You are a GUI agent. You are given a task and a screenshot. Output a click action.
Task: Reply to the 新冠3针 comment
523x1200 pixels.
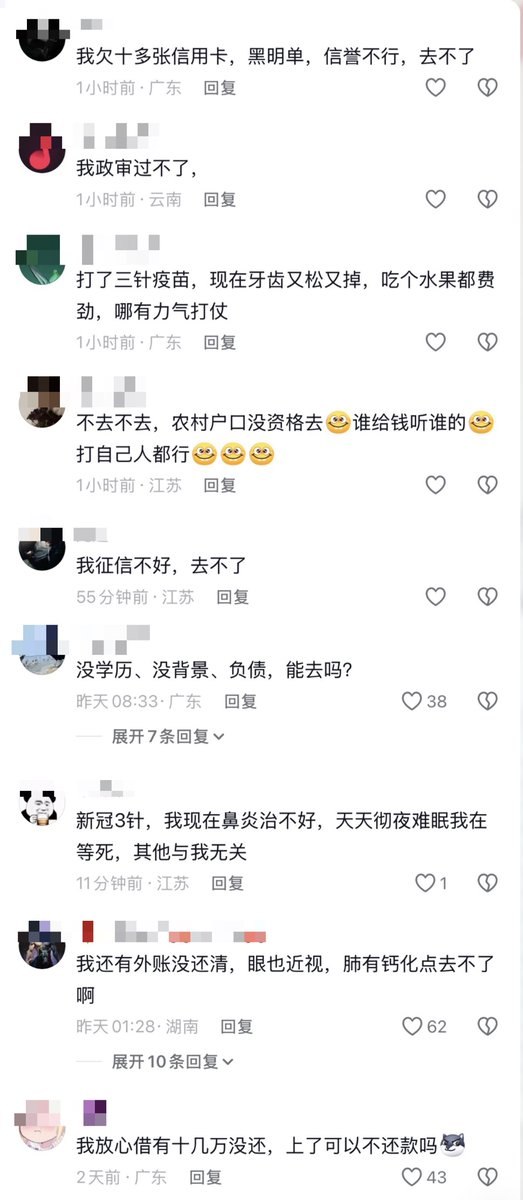click(227, 883)
